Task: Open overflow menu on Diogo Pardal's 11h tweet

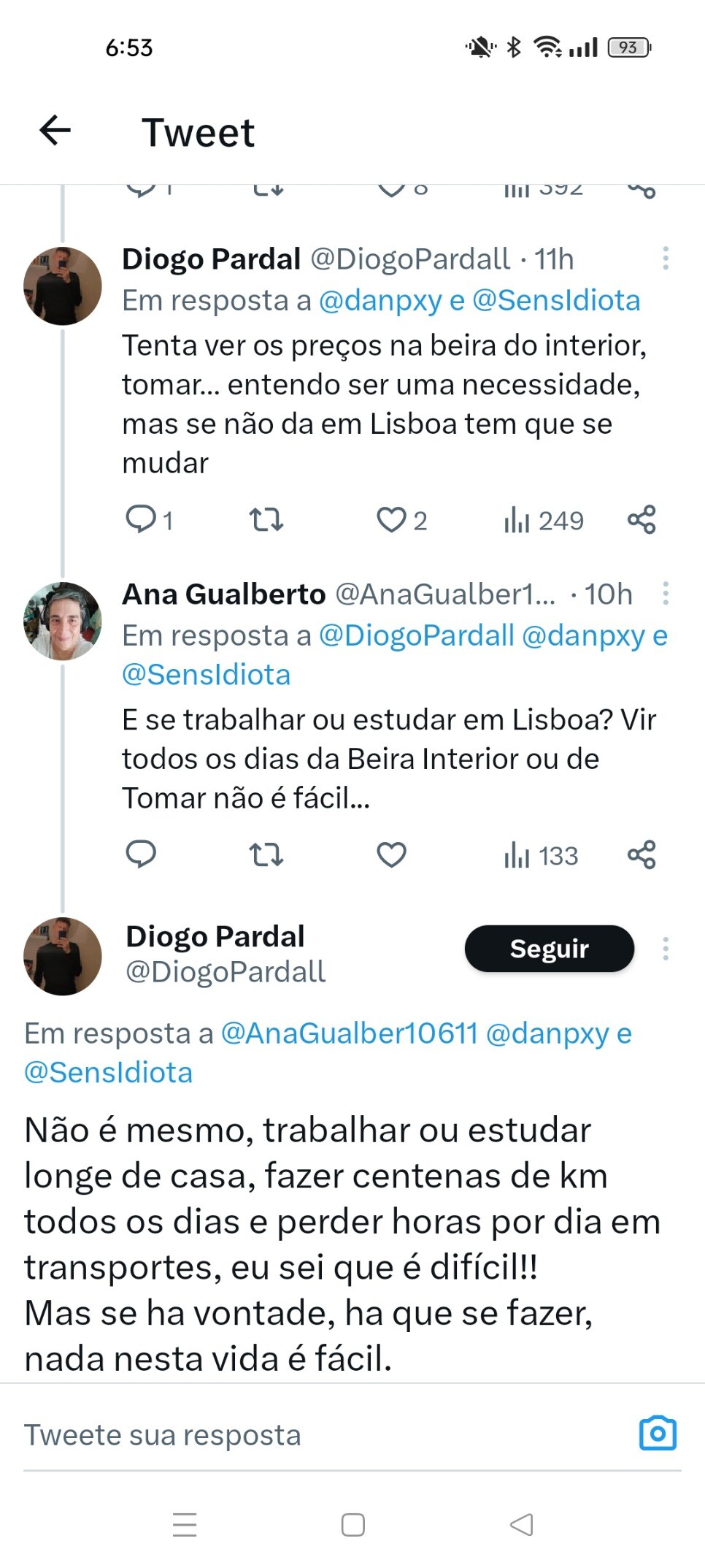Action: coord(666,259)
